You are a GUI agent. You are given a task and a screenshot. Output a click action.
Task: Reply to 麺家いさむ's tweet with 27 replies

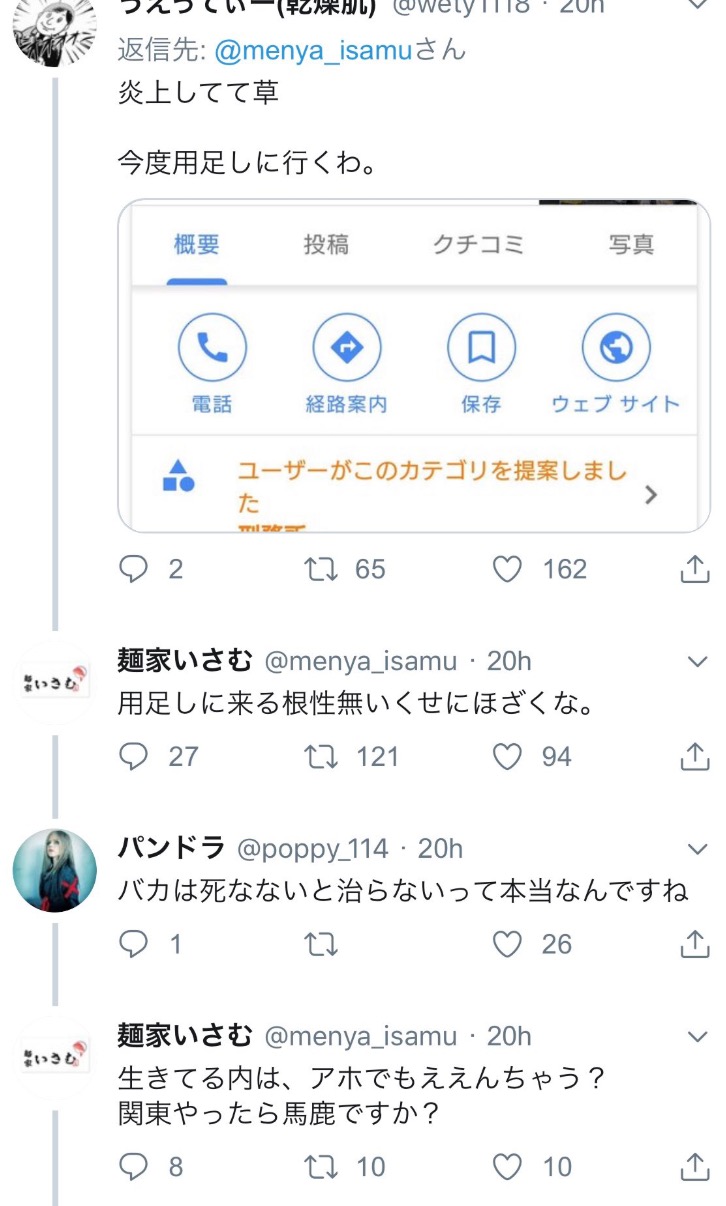[x=133, y=756]
